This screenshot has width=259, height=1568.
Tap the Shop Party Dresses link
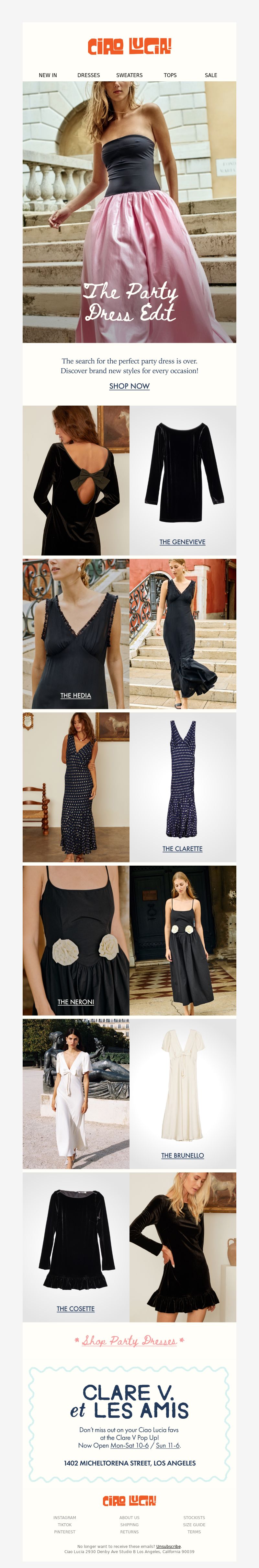(x=129, y=1341)
